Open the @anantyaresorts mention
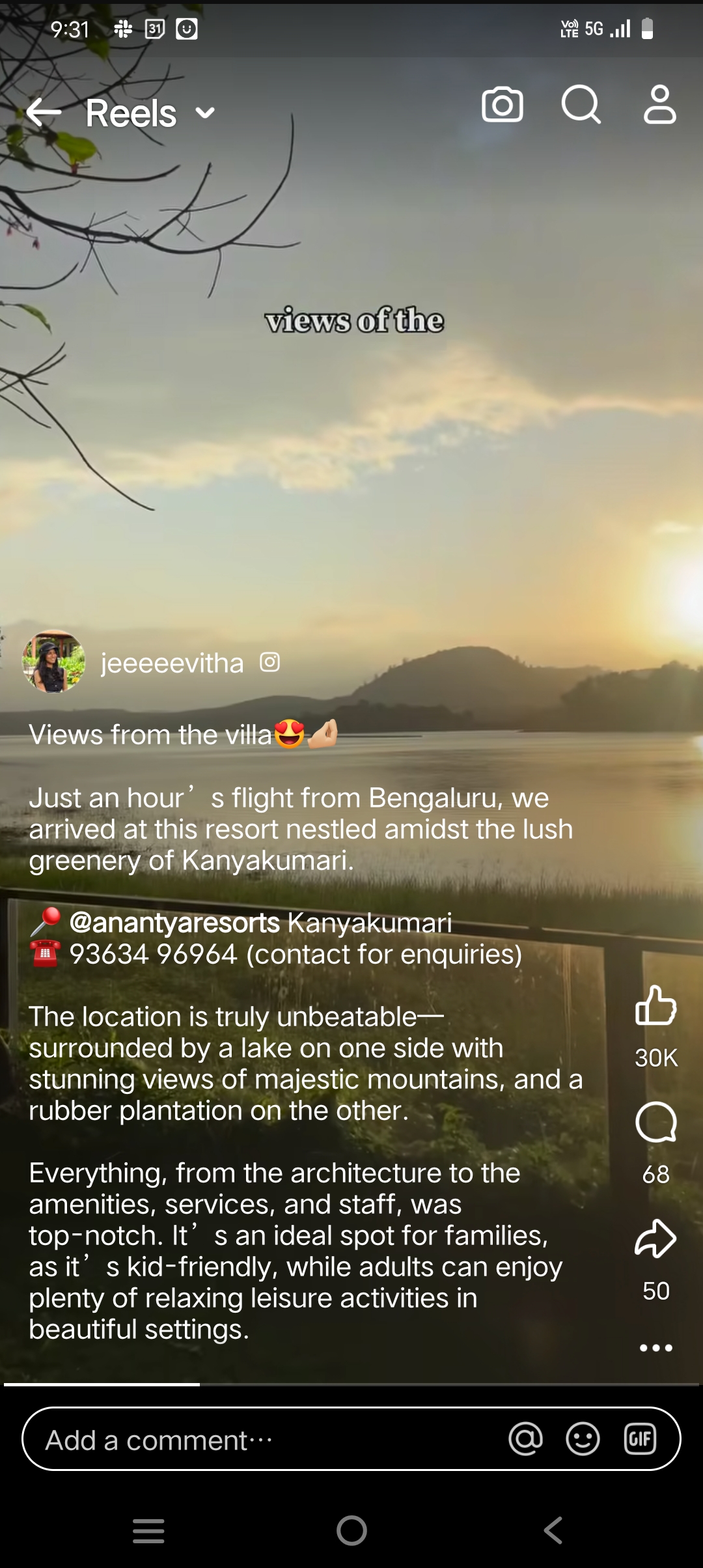Viewport: 703px width, 1568px height. [x=174, y=923]
